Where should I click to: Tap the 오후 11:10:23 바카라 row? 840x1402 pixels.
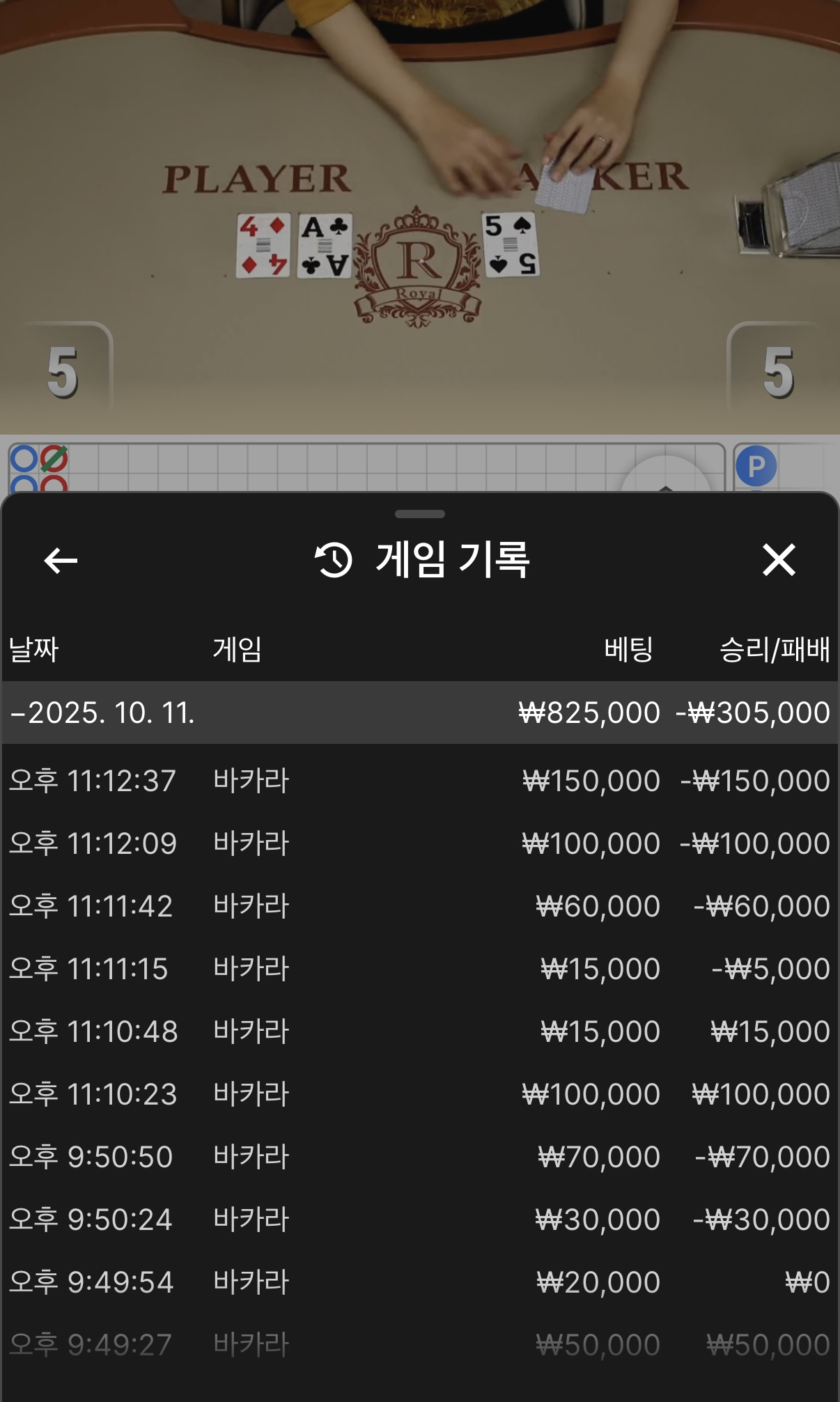(419, 1094)
